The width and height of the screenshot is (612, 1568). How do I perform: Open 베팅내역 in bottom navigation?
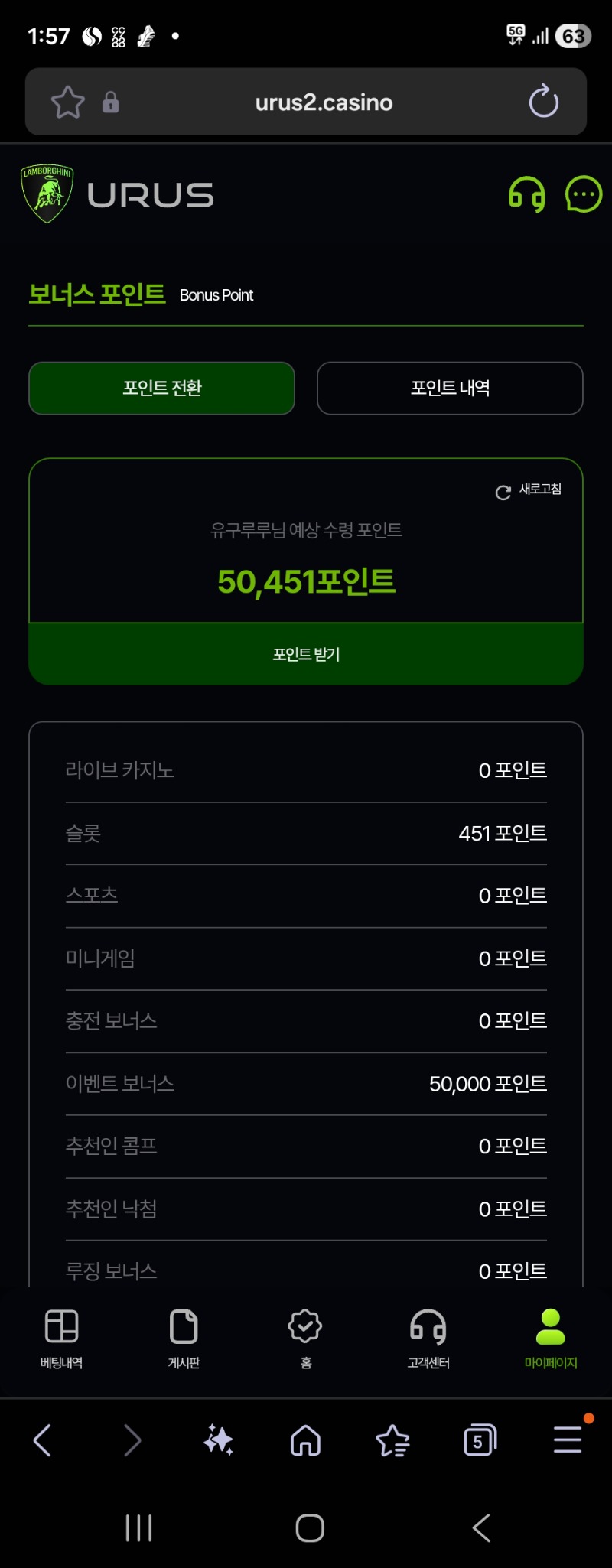pos(61,1339)
